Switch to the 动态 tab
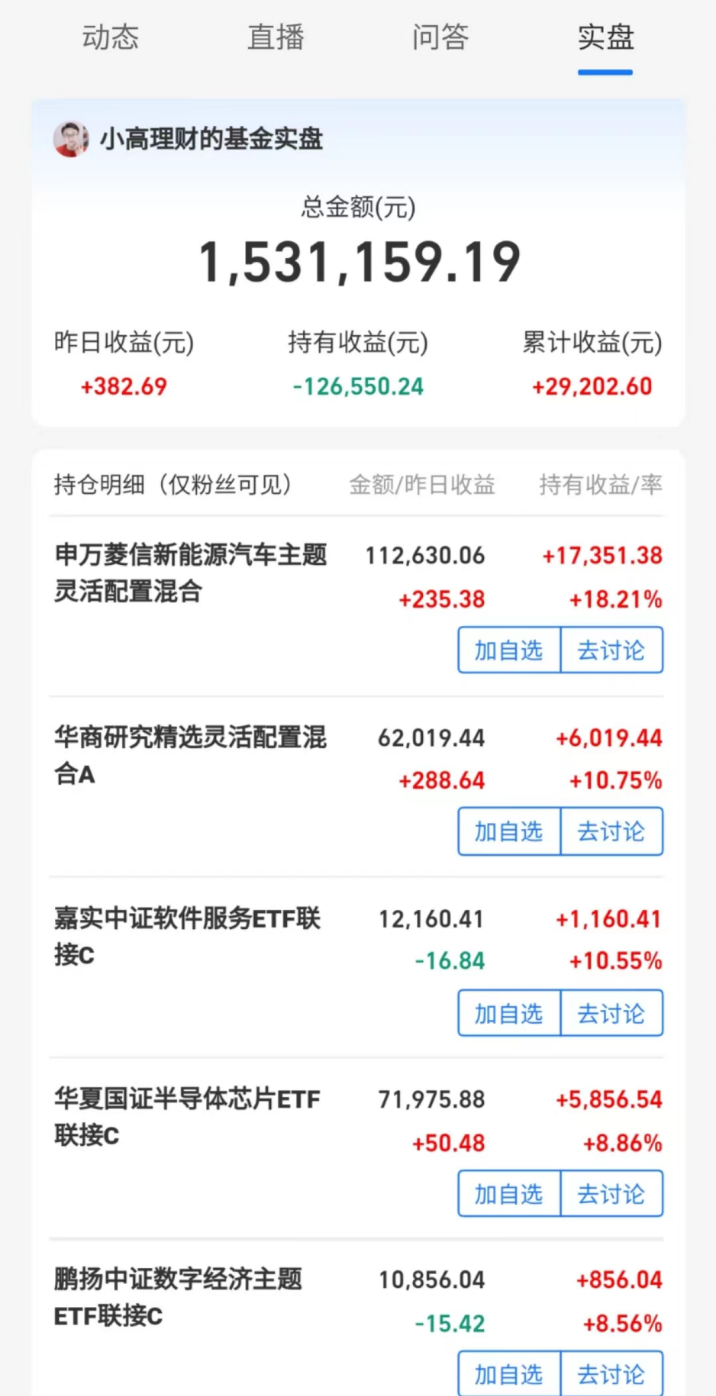 pyautogui.click(x=110, y=38)
